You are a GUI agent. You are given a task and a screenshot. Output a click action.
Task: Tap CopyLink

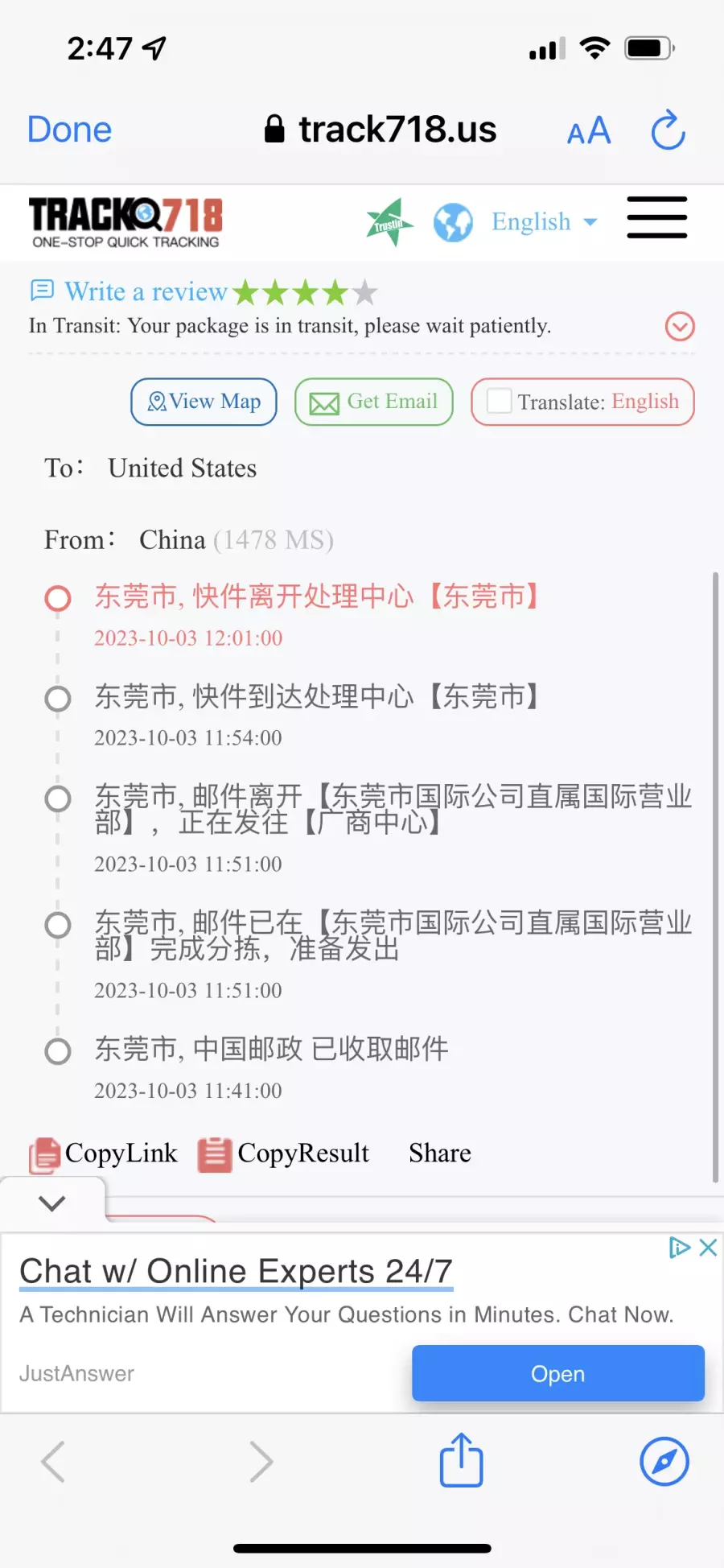104,1154
